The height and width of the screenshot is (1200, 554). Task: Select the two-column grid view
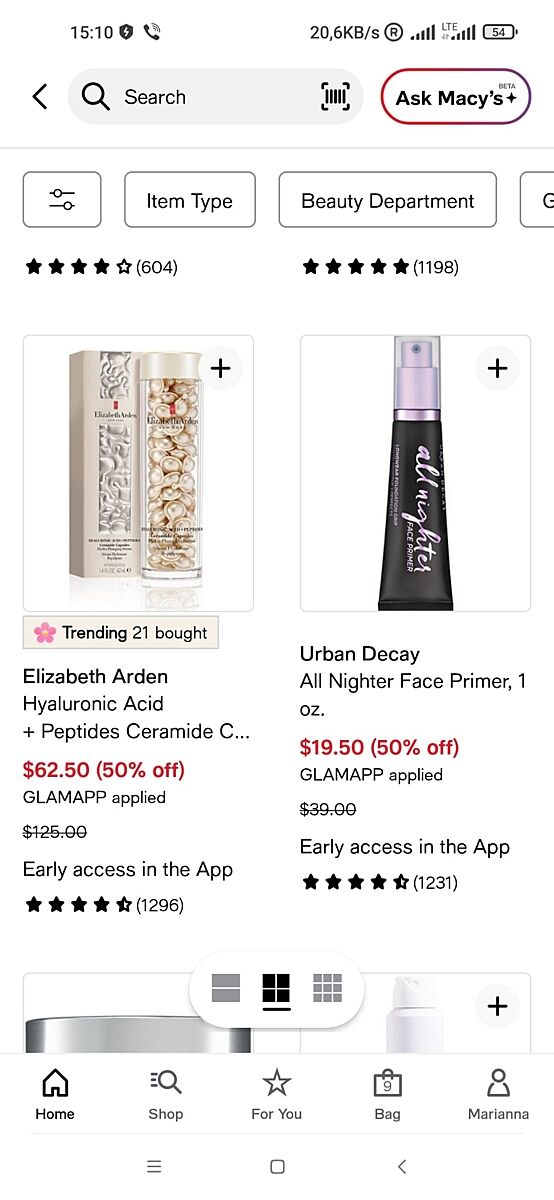[276, 989]
